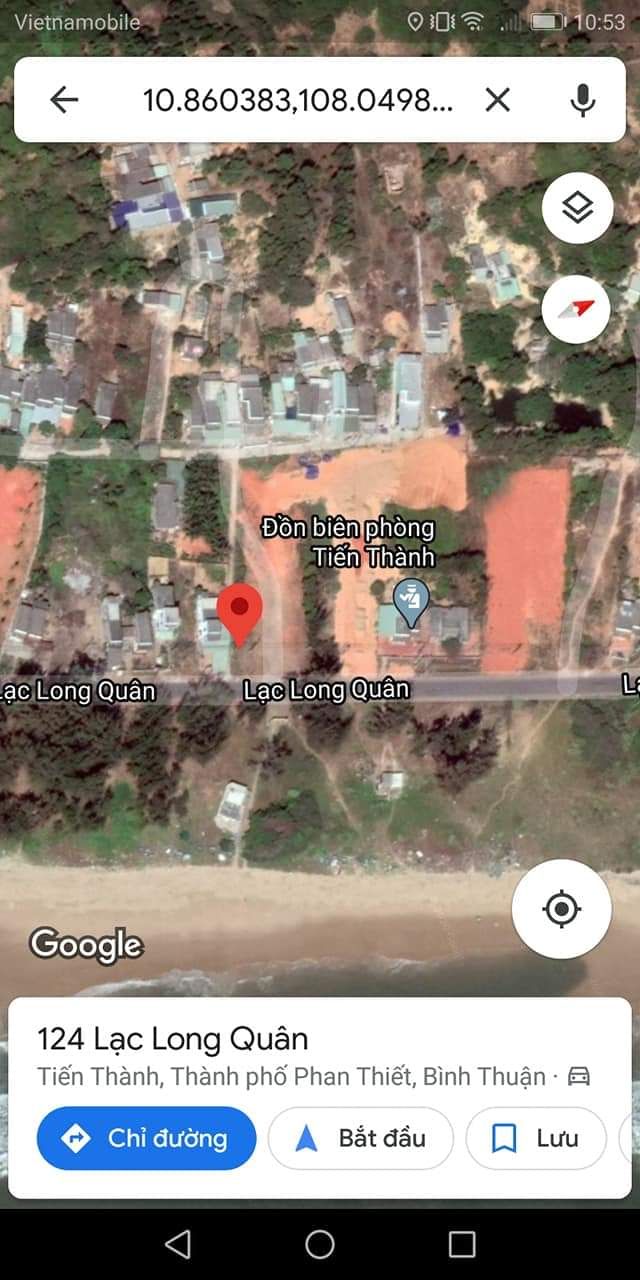
Task: Go back using the search bar arrow
Action: point(64,99)
